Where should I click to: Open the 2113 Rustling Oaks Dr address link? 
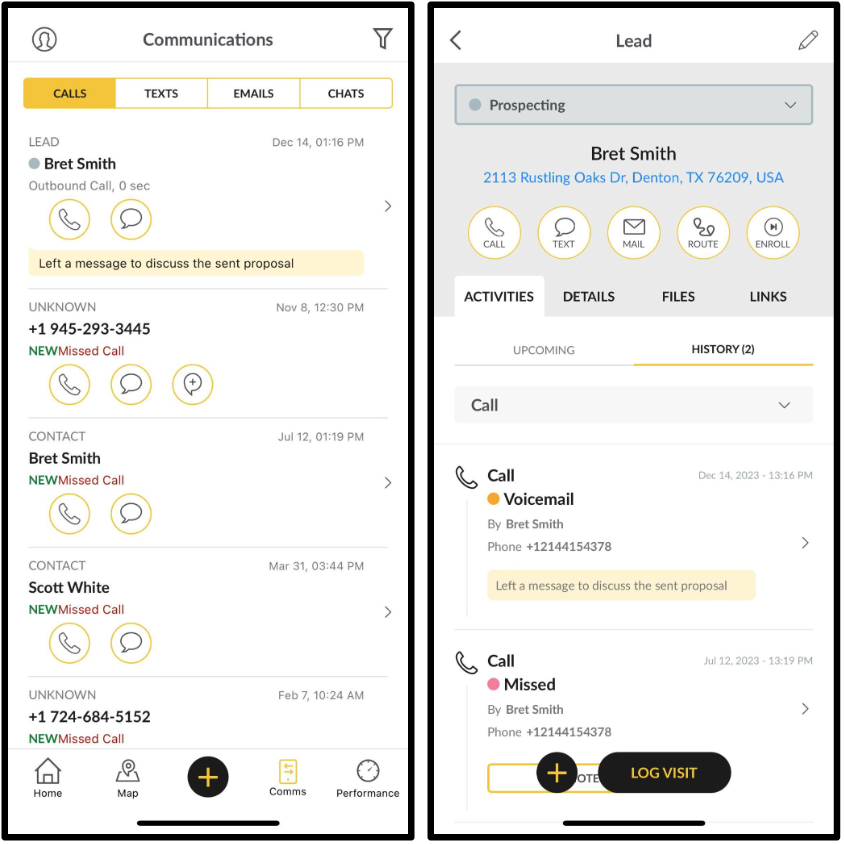click(633, 177)
